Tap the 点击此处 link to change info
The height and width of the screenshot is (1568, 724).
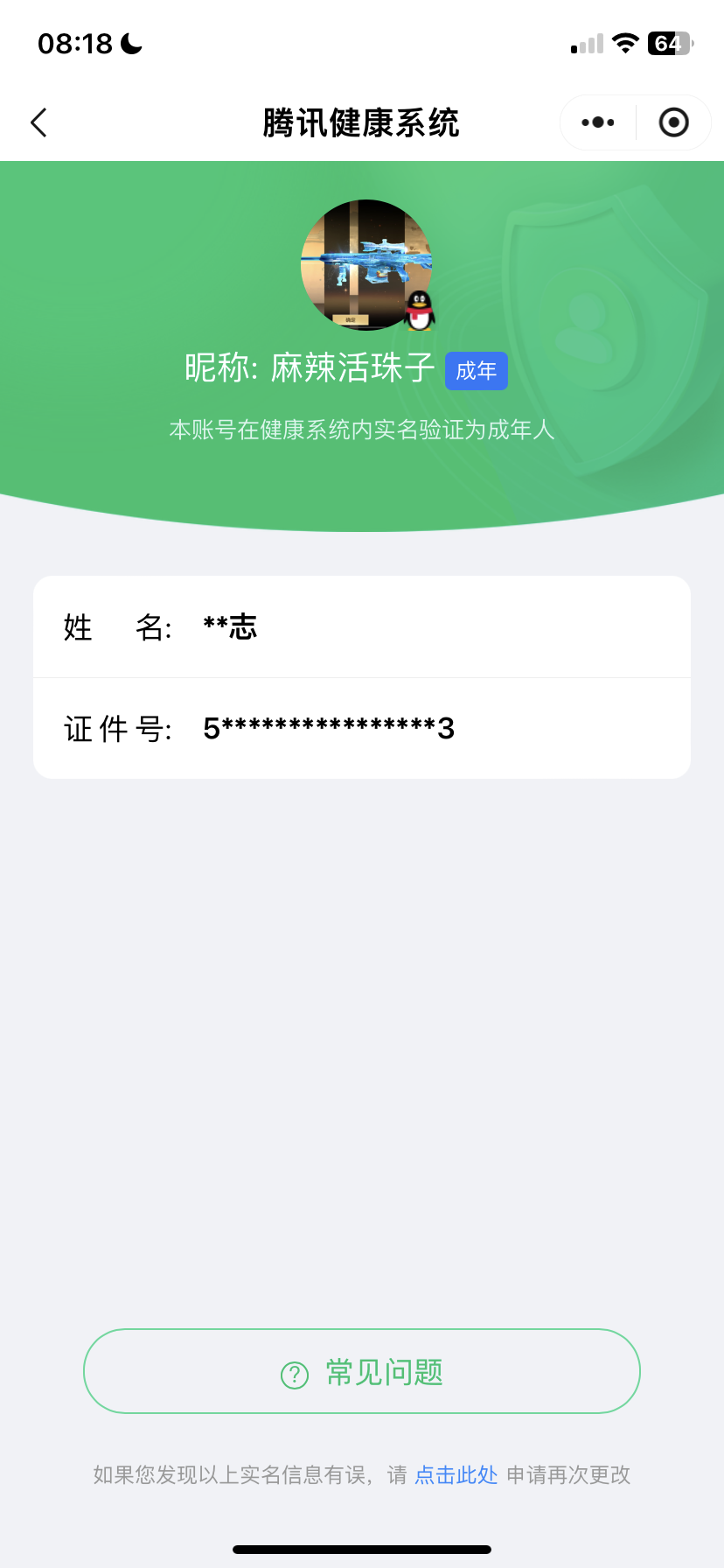point(456,1475)
